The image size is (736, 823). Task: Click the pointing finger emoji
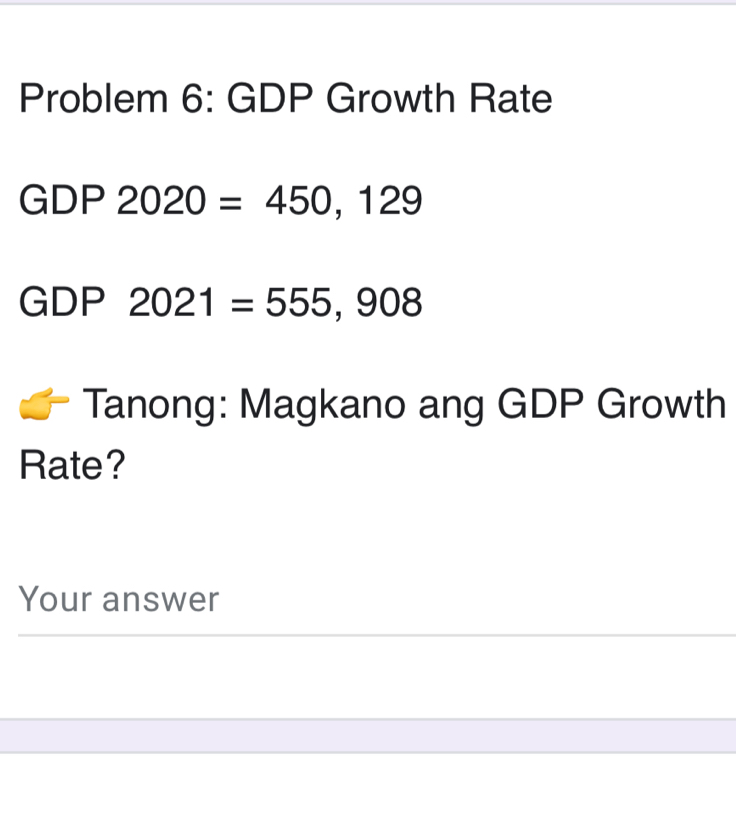tap(43, 402)
